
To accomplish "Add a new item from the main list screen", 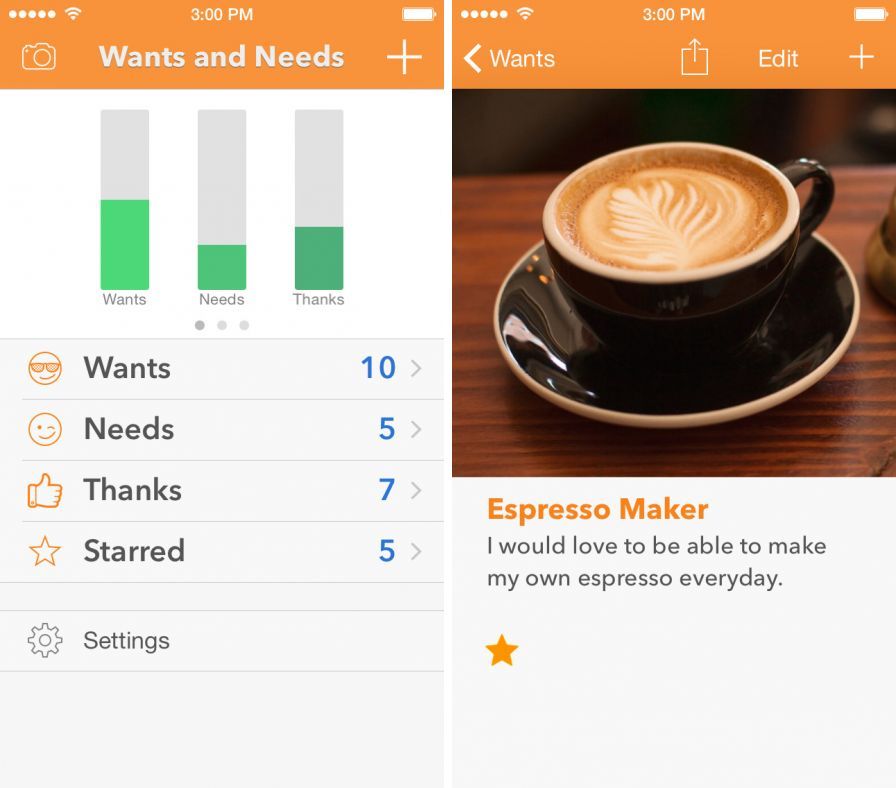I will click(404, 57).
